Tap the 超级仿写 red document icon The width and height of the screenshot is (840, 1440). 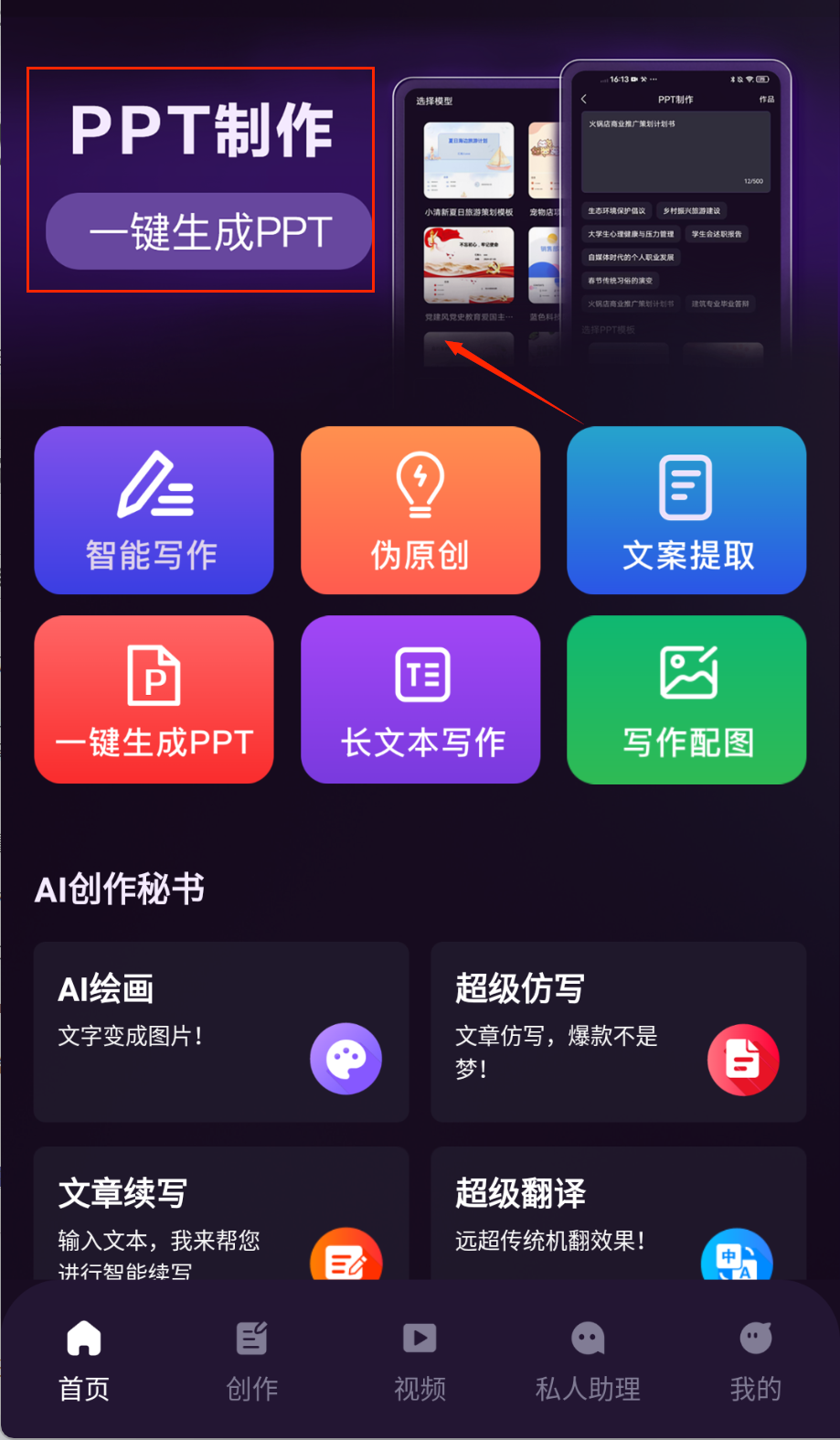(743, 1058)
